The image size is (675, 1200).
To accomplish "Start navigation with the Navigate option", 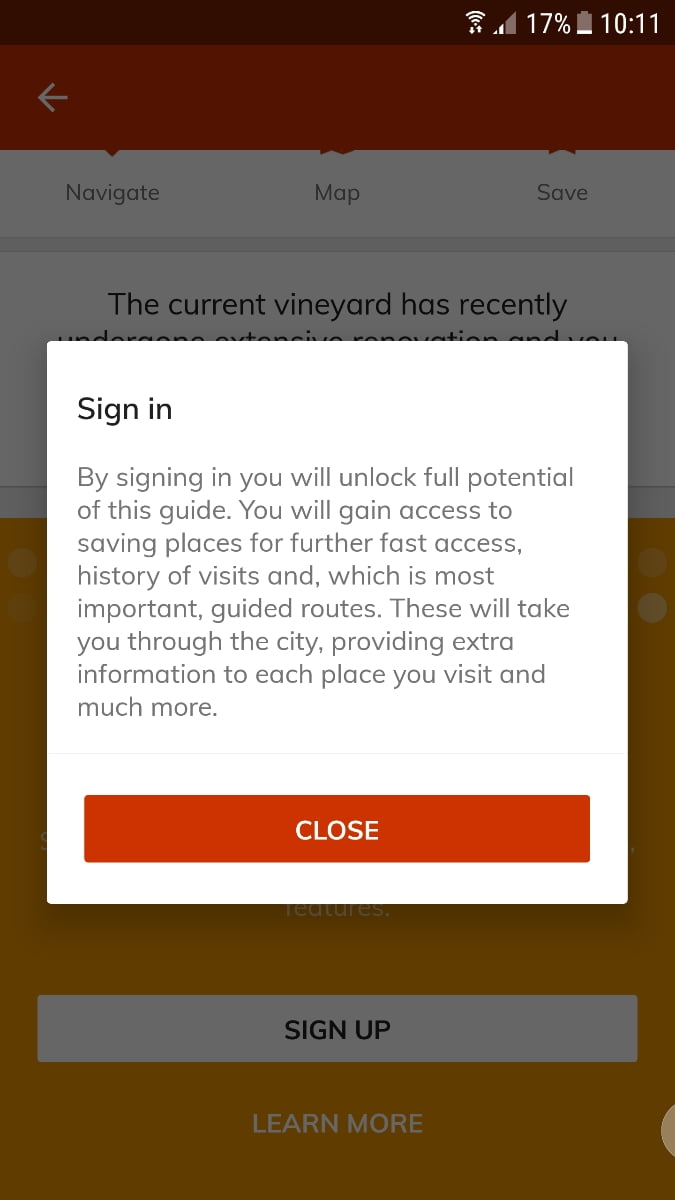I will click(112, 185).
